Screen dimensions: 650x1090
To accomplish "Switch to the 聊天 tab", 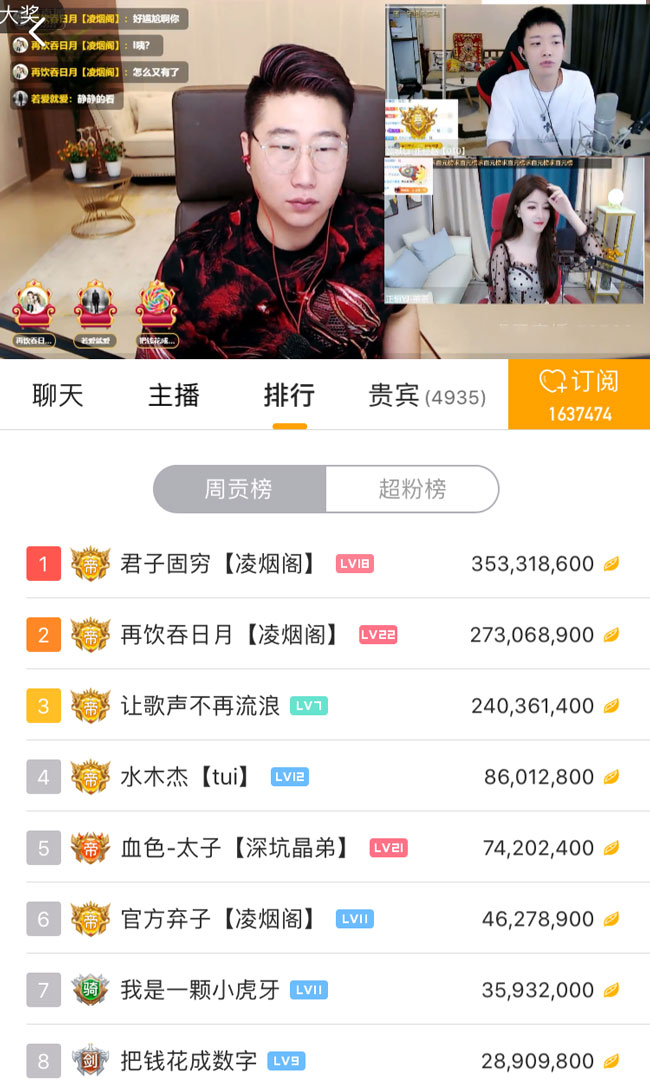I will click(x=58, y=395).
